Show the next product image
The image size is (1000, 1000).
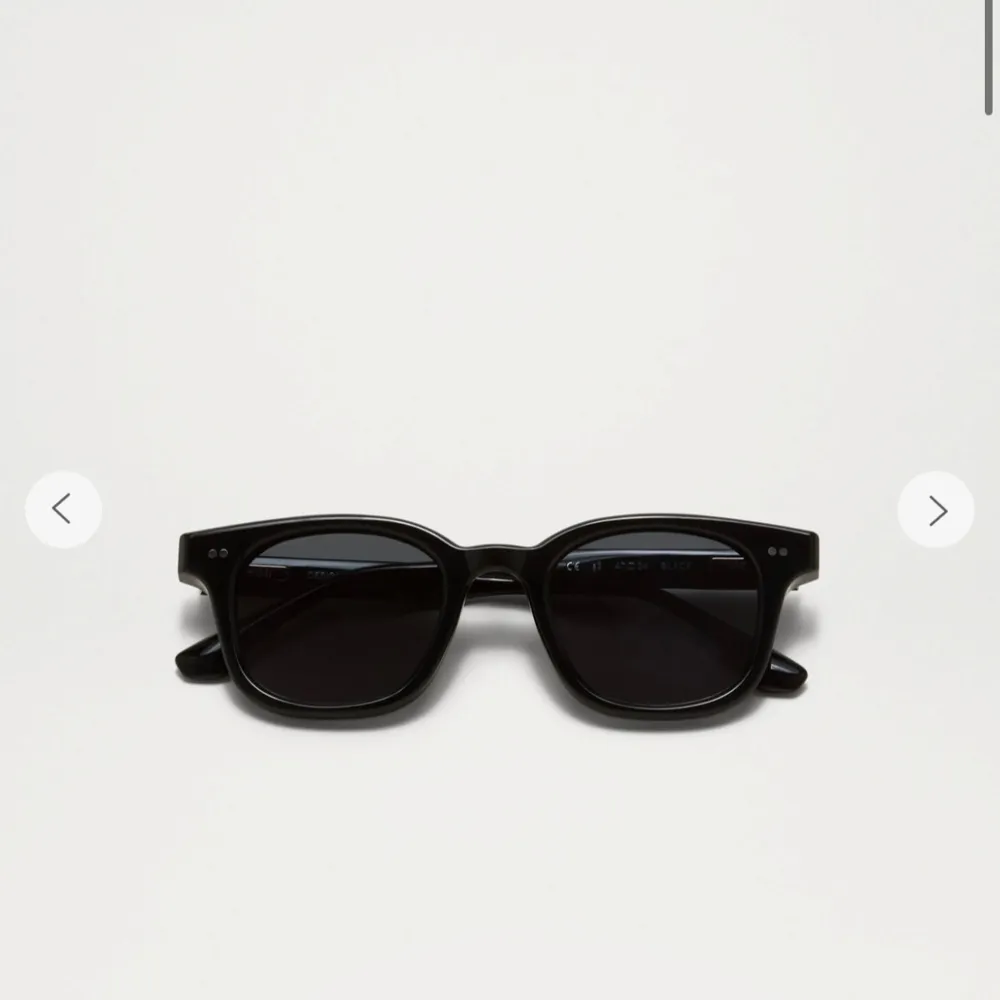point(936,510)
